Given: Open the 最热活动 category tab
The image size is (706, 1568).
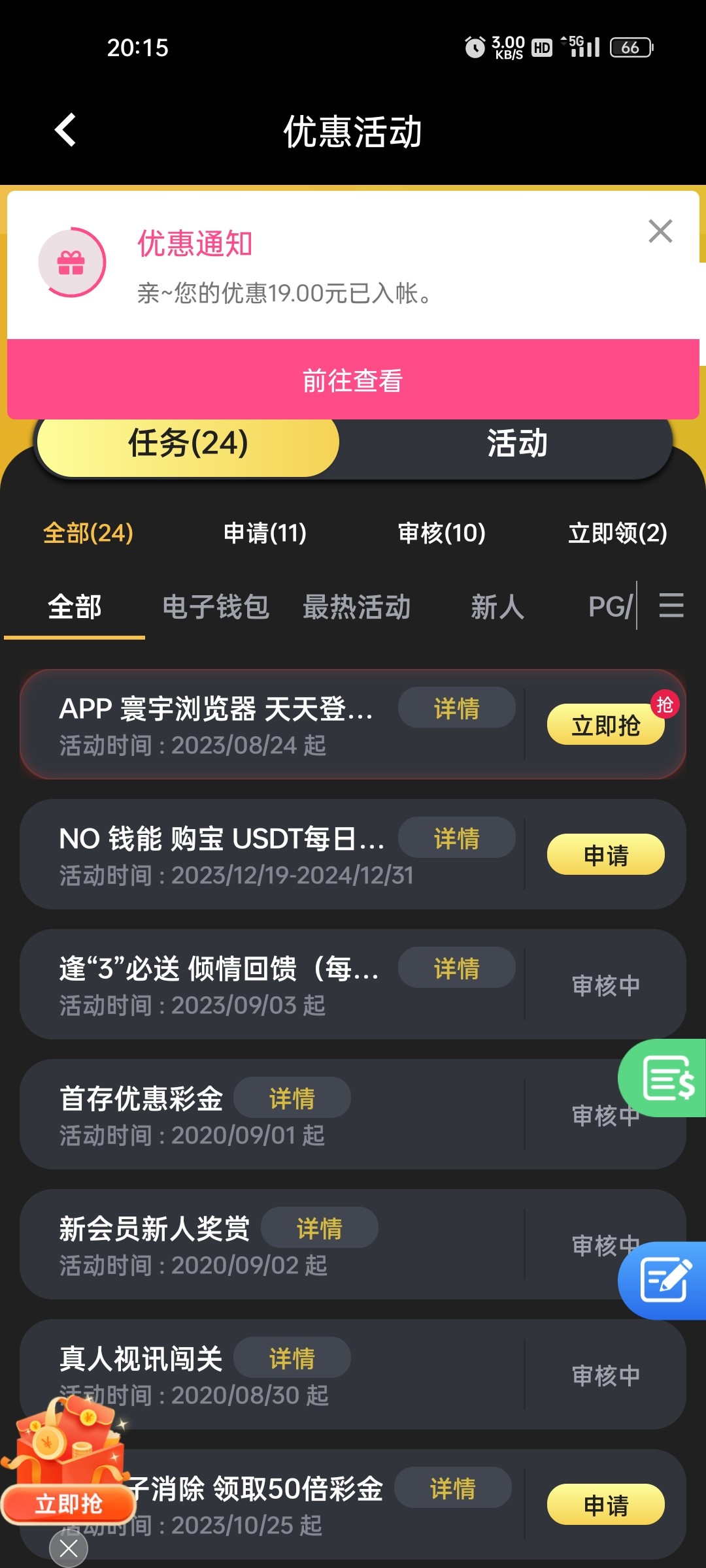Looking at the screenshot, I should tap(356, 607).
